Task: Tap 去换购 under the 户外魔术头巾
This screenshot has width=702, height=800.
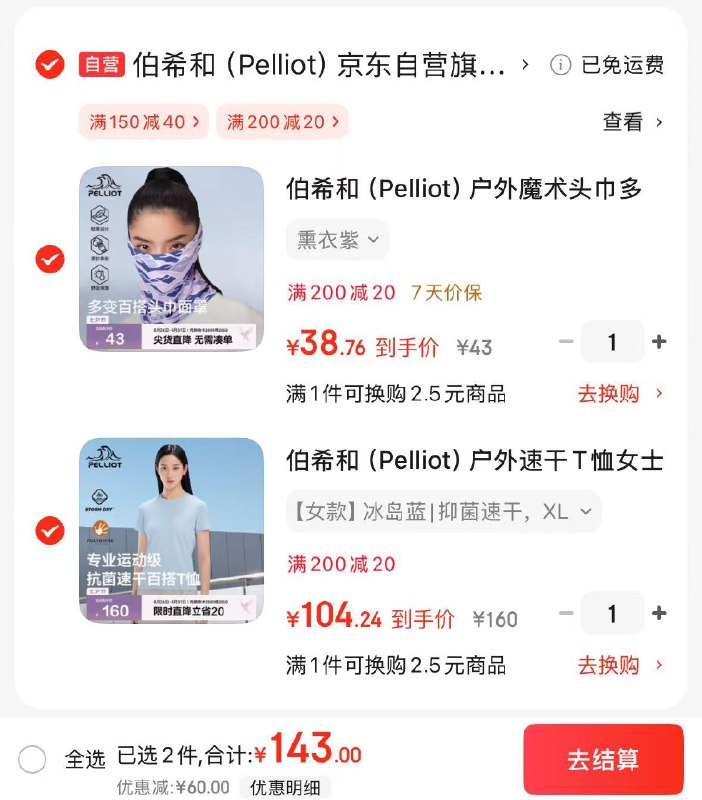Action: click(x=620, y=394)
